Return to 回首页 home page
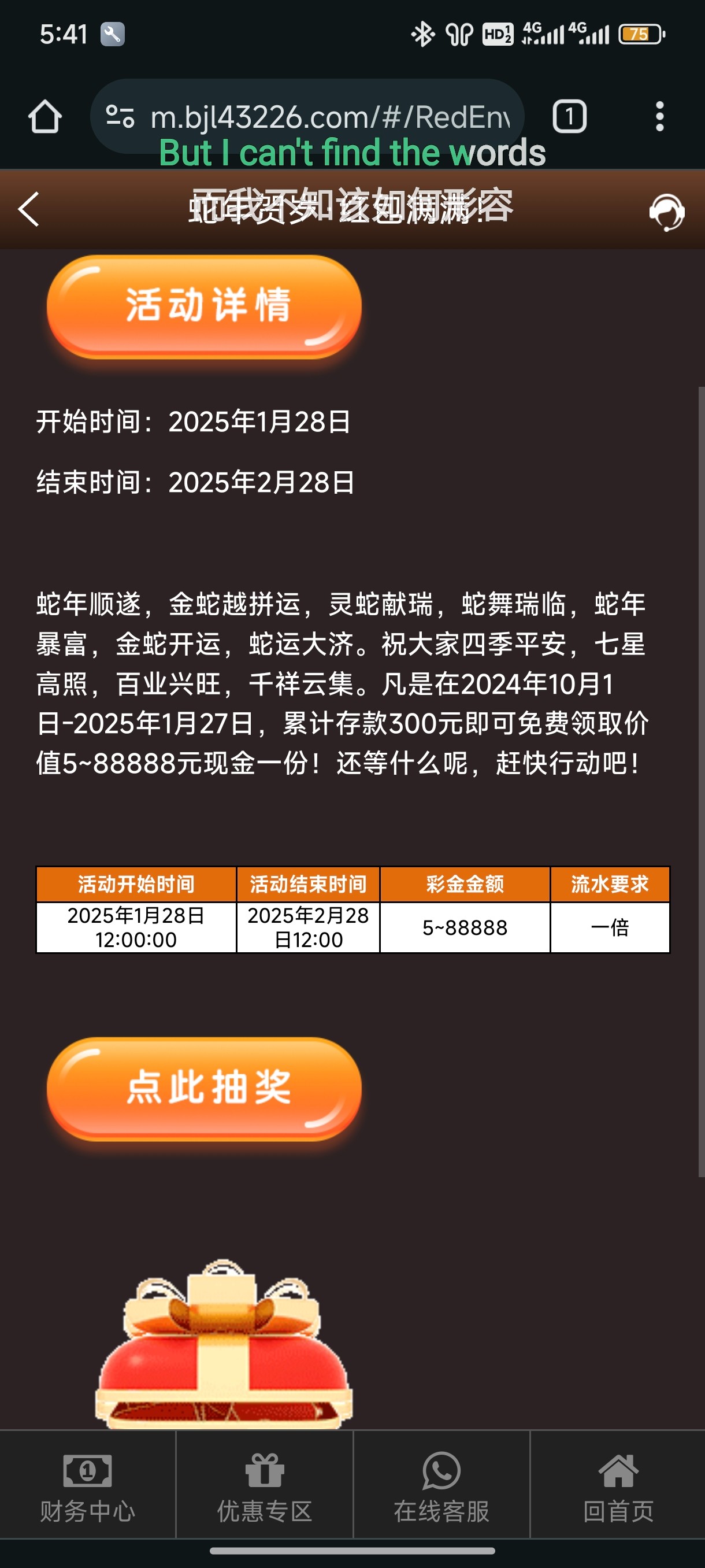Viewport: 705px width, 1568px height. pos(618,1485)
